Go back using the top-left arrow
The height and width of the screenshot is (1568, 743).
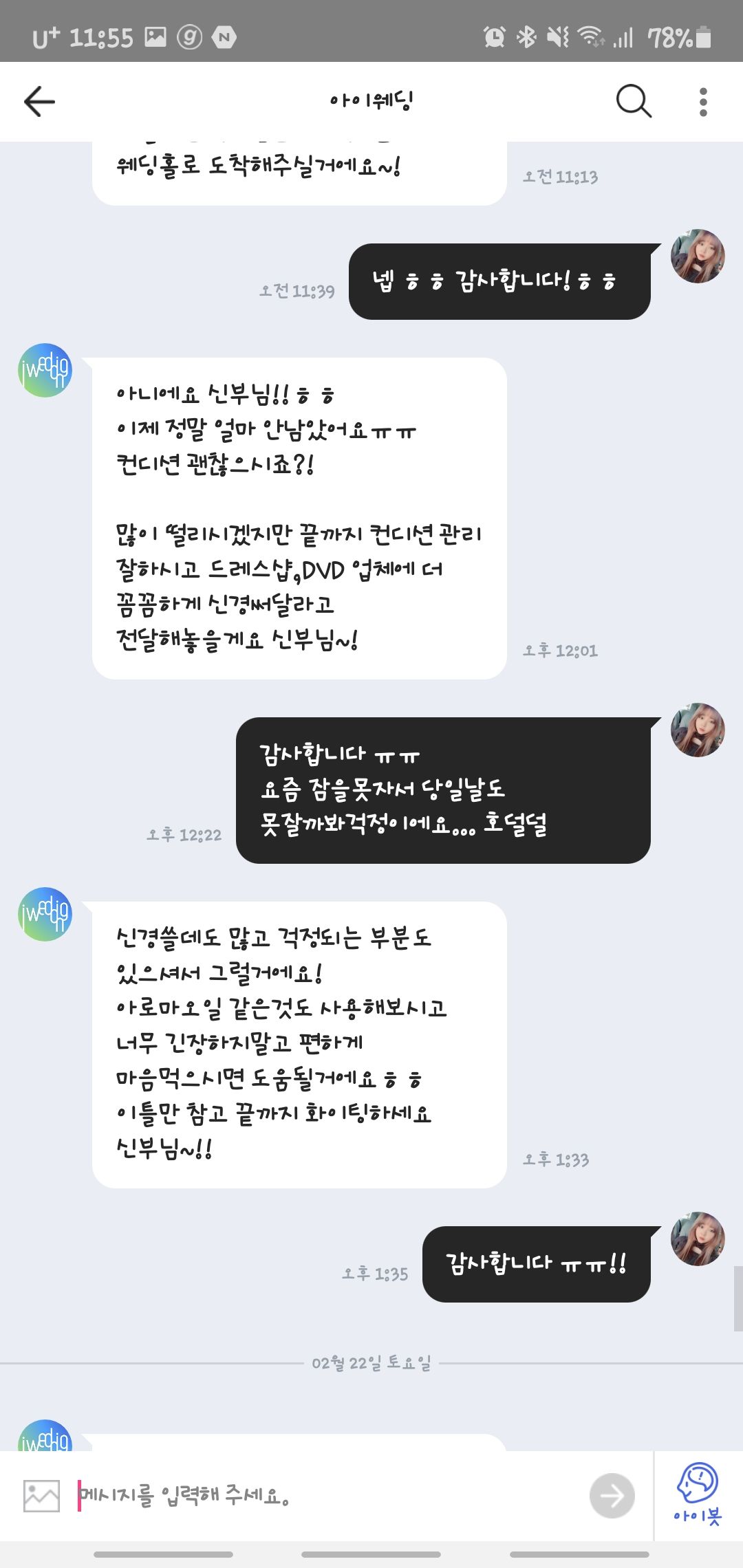tap(39, 102)
